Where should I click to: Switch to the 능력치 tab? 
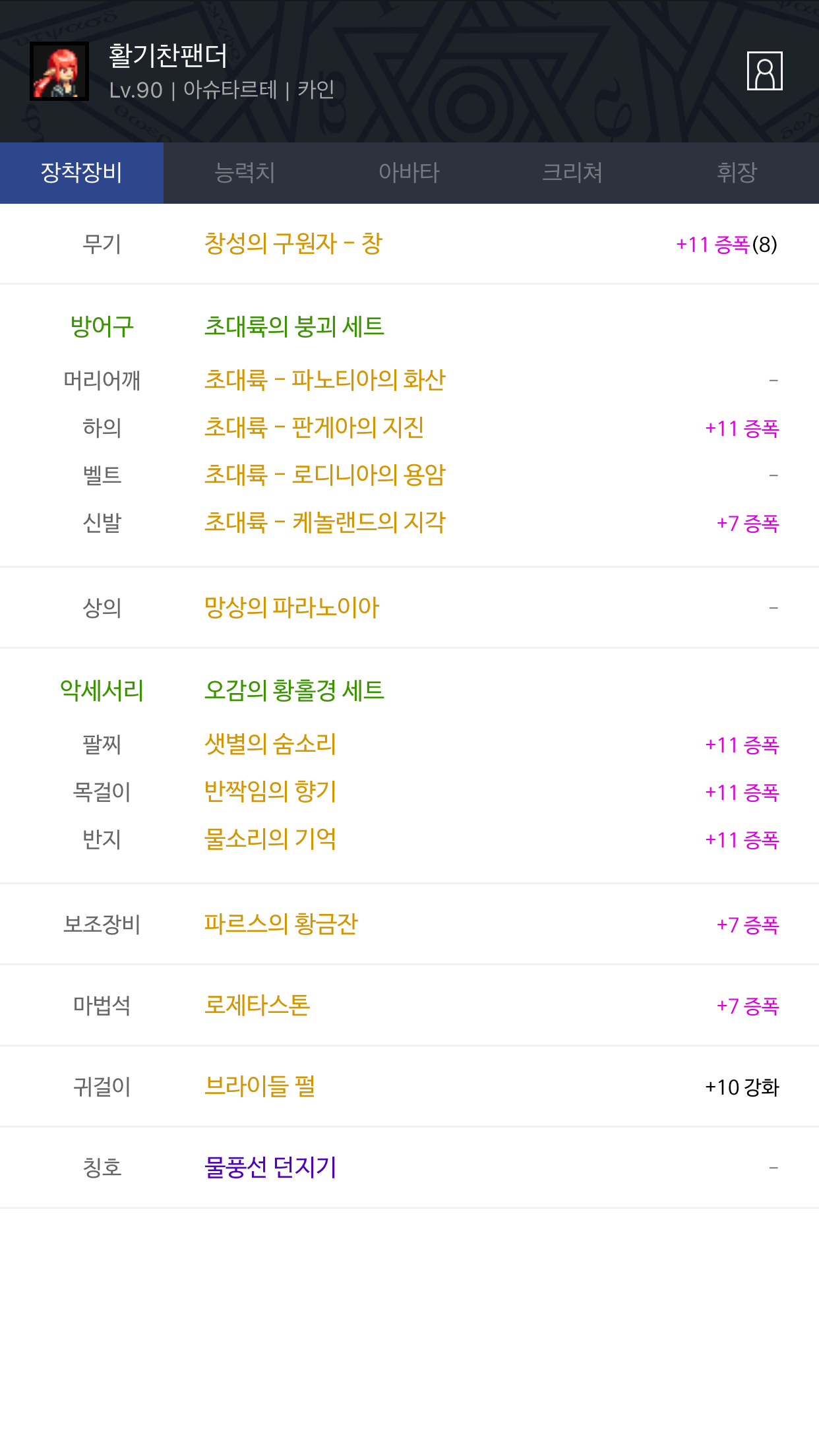[x=245, y=173]
